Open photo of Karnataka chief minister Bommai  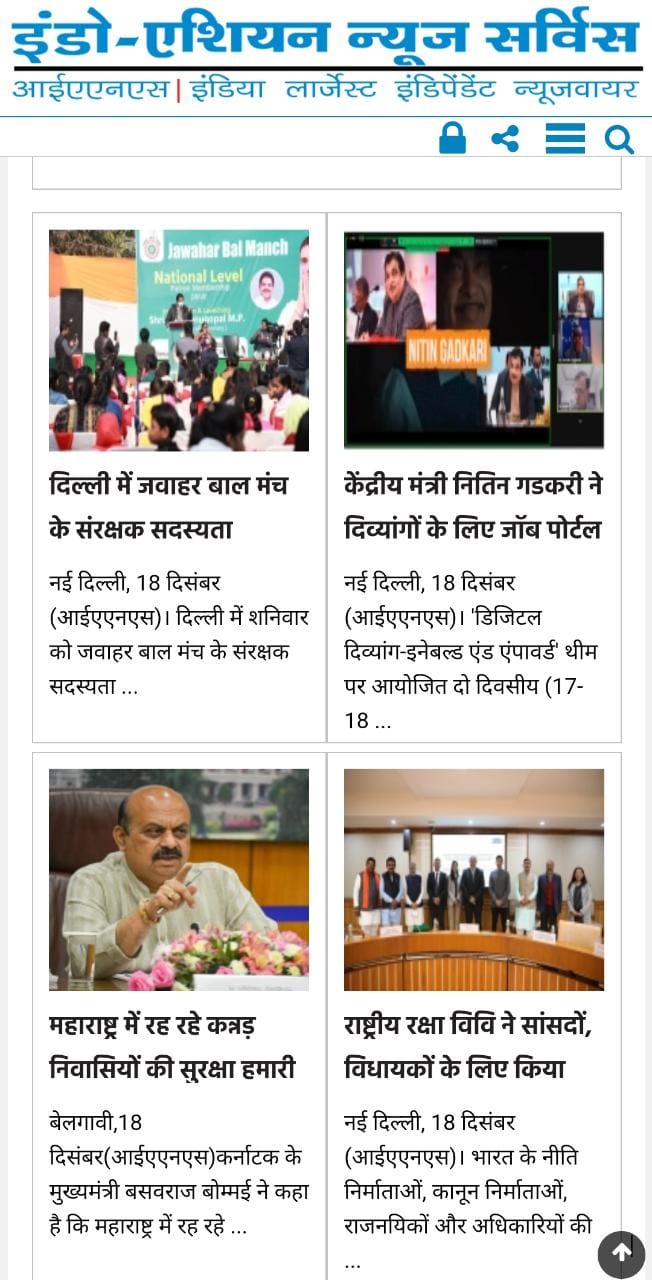179,879
